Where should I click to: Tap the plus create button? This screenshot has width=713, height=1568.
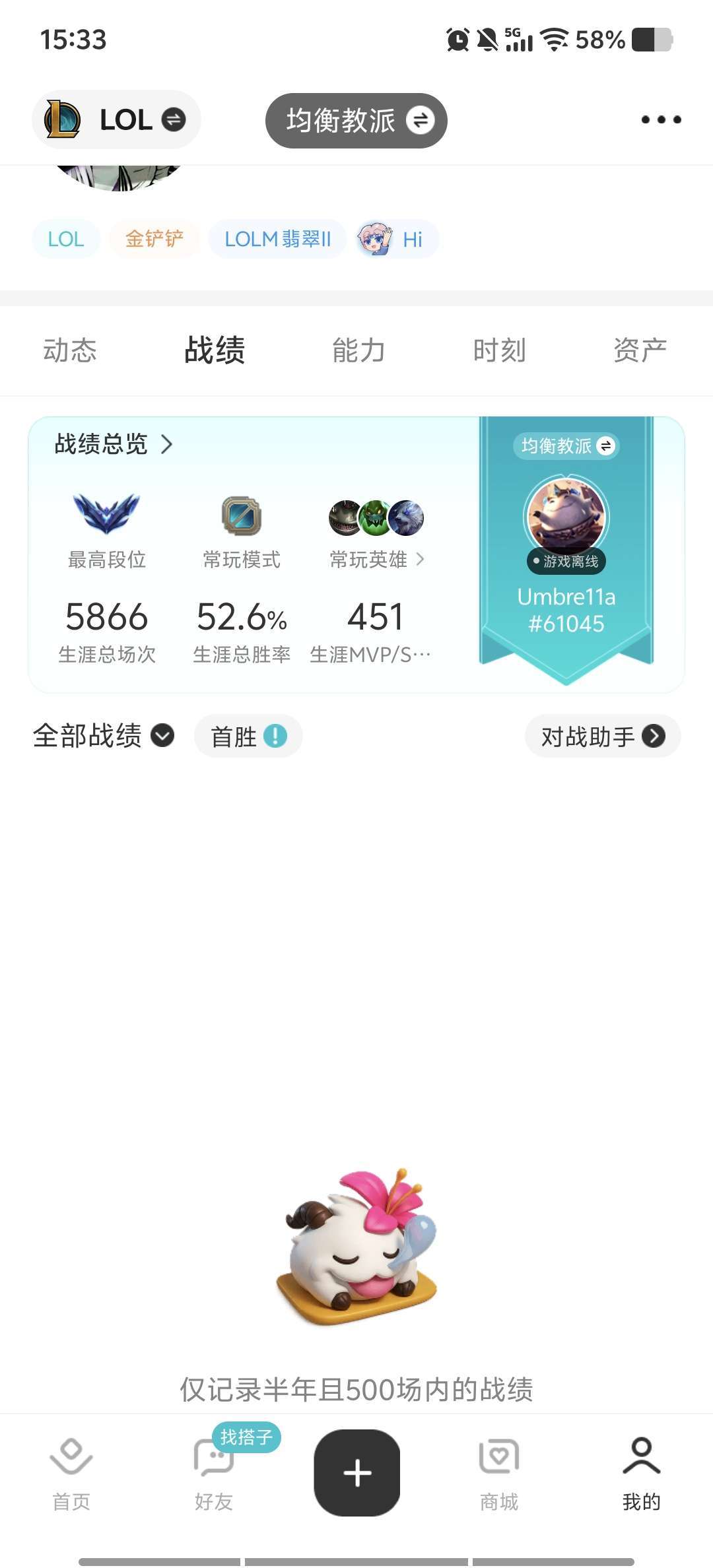coord(357,1472)
